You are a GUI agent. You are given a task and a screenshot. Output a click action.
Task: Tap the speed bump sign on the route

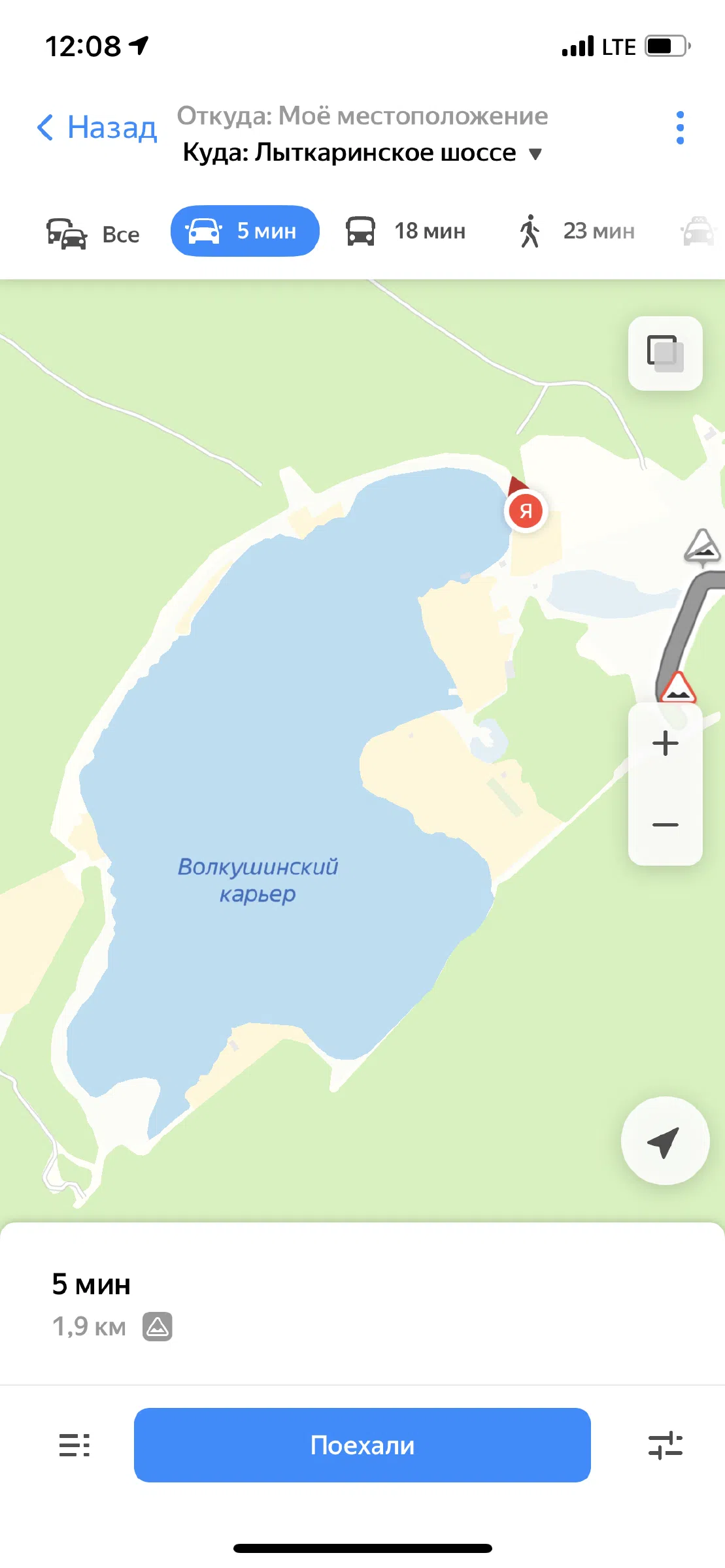click(x=678, y=688)
